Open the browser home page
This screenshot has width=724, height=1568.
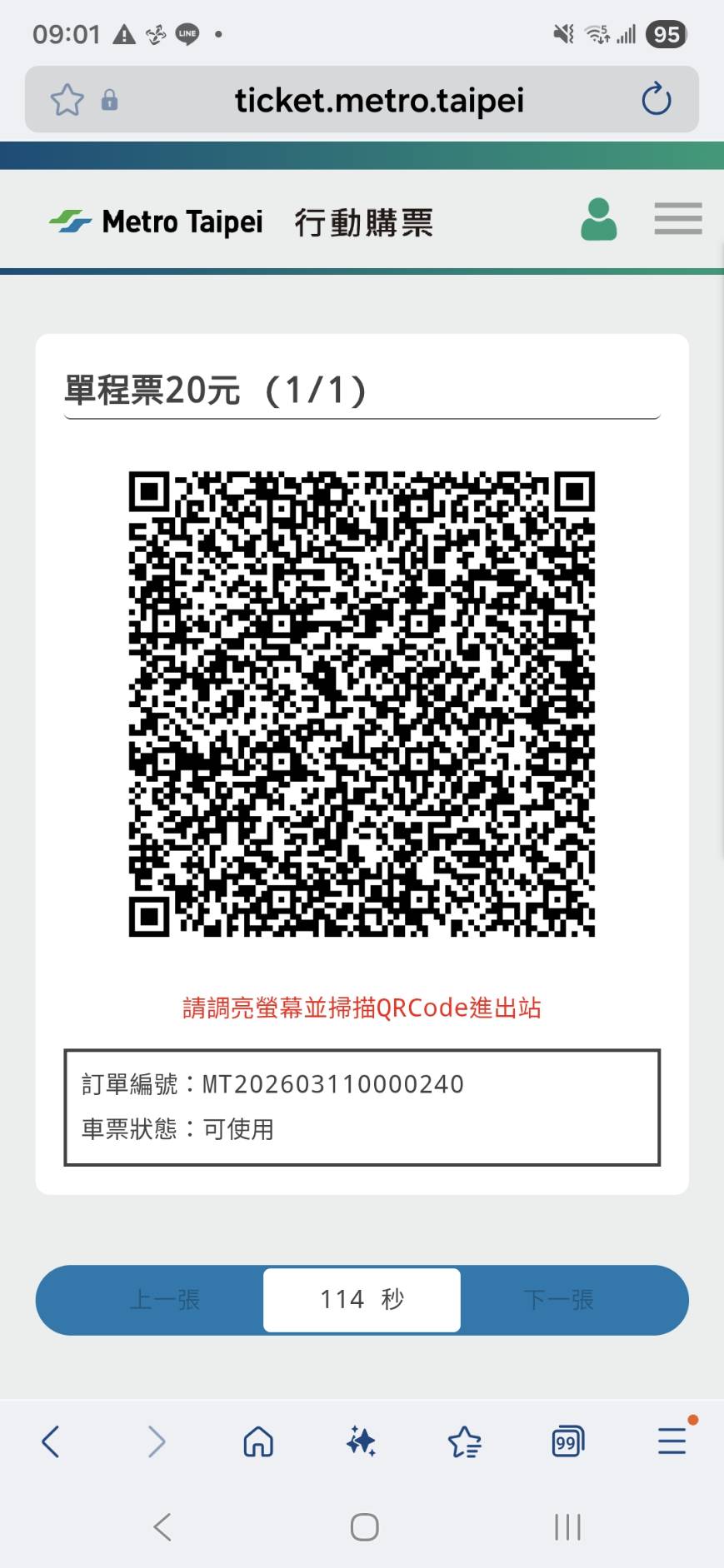click(258, 1441)
